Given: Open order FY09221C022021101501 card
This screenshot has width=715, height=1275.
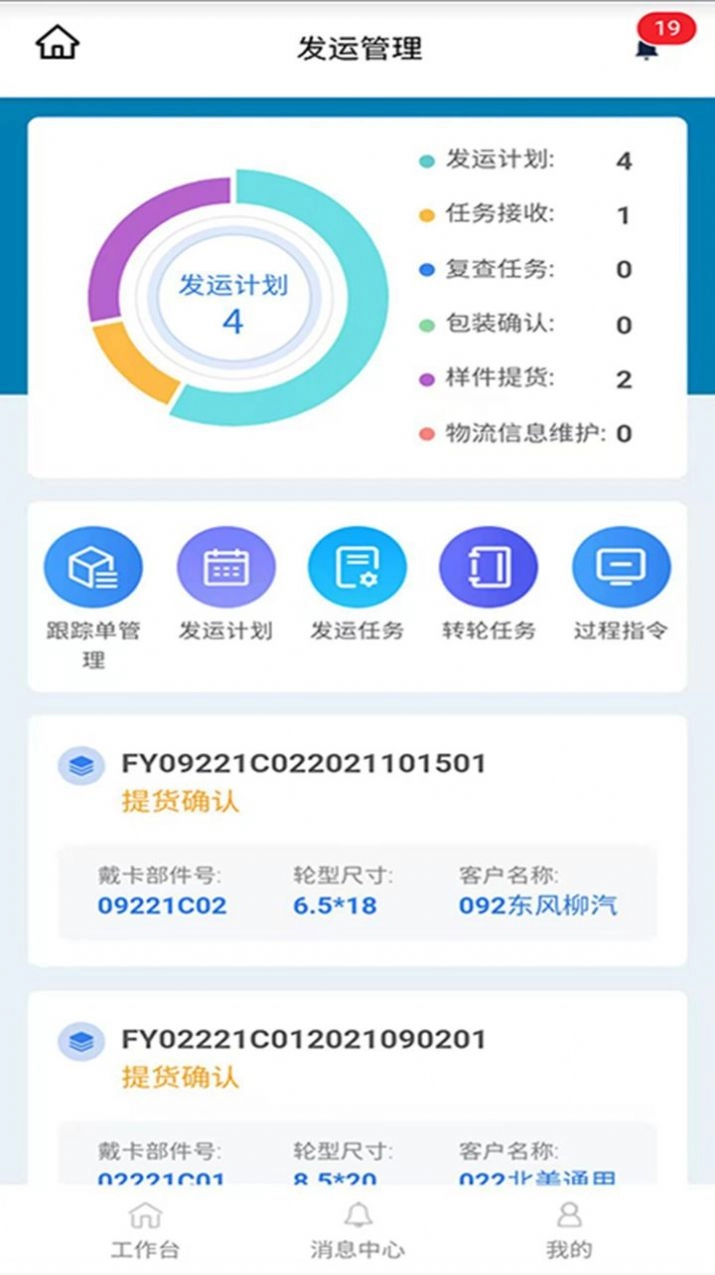Looking at the screenshot, I should click(357, 840).
